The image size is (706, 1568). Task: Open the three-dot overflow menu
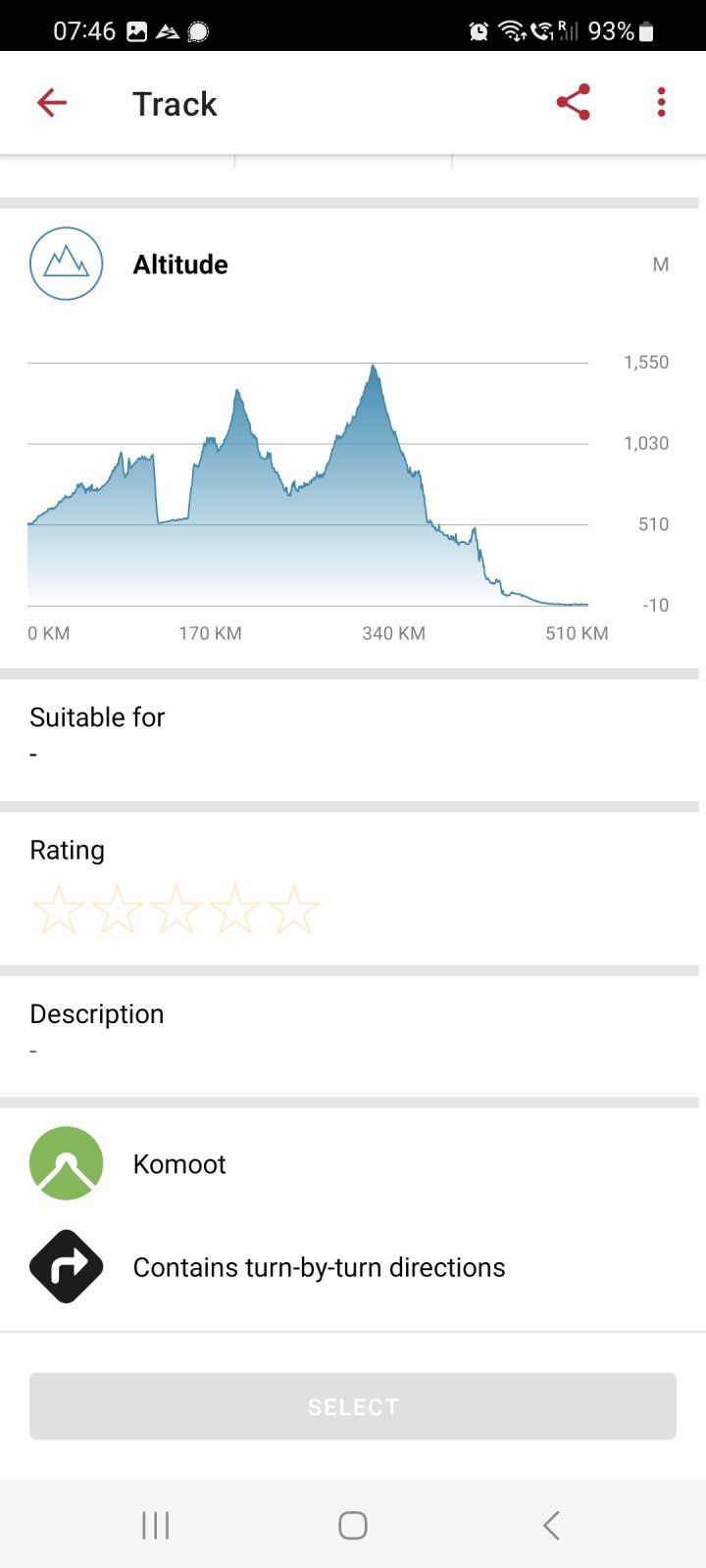point(662,103)
